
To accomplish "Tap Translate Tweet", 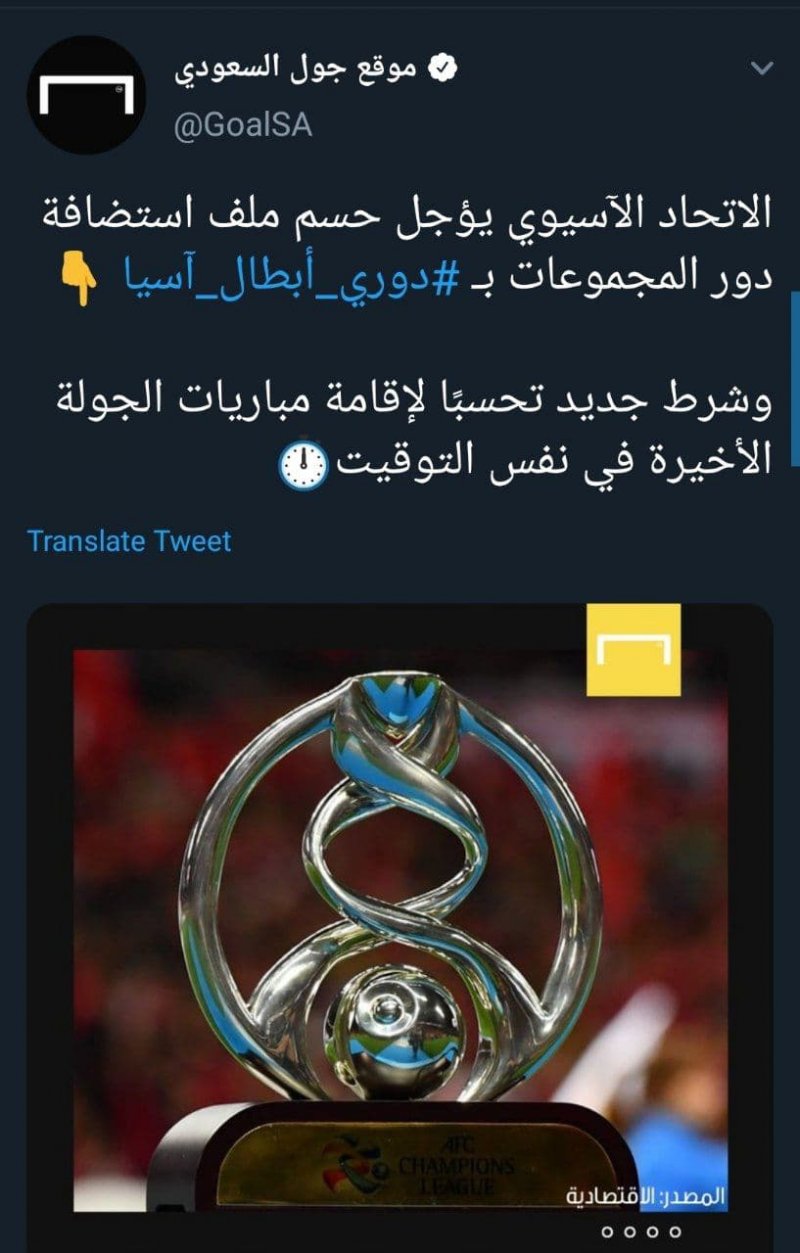I will point(129,541).
